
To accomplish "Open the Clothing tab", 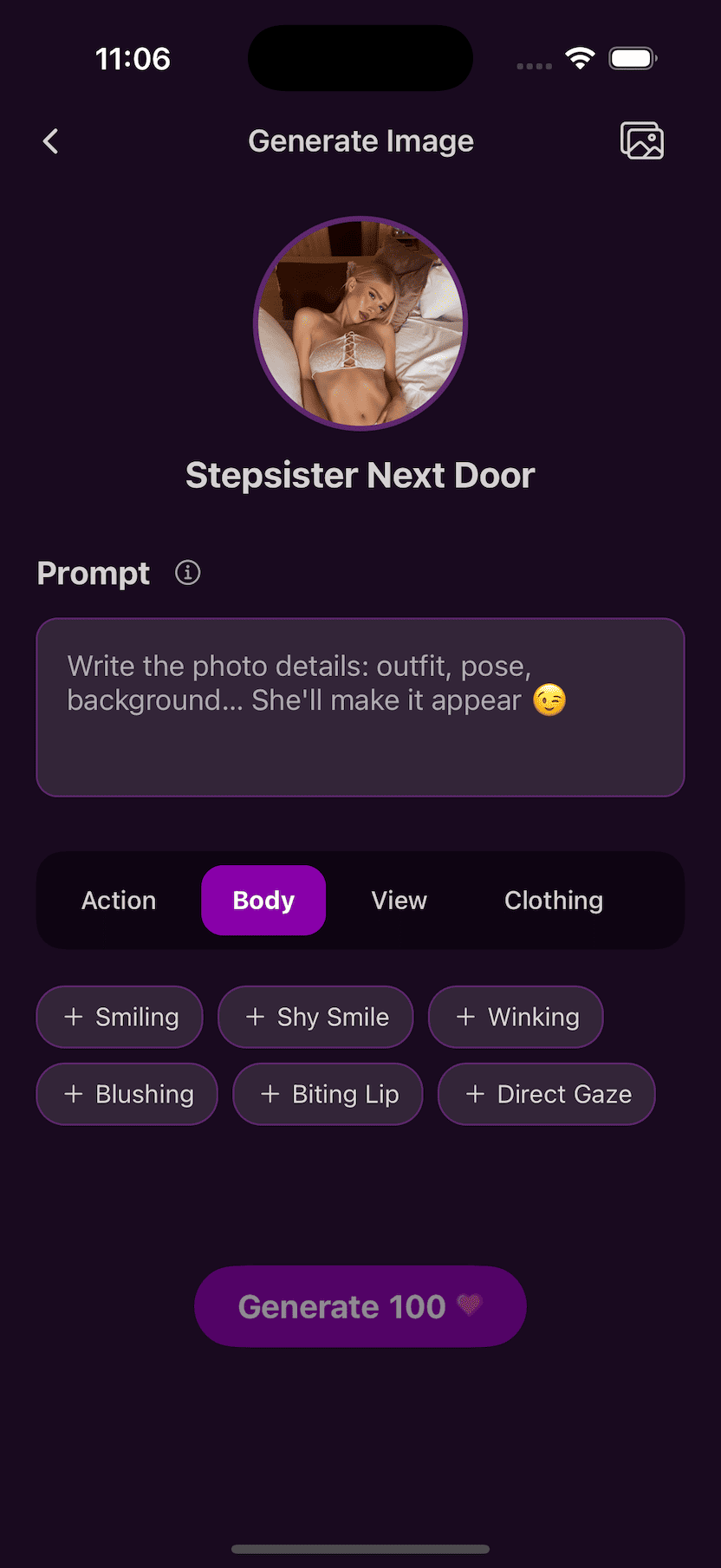I will pos(553,900).
